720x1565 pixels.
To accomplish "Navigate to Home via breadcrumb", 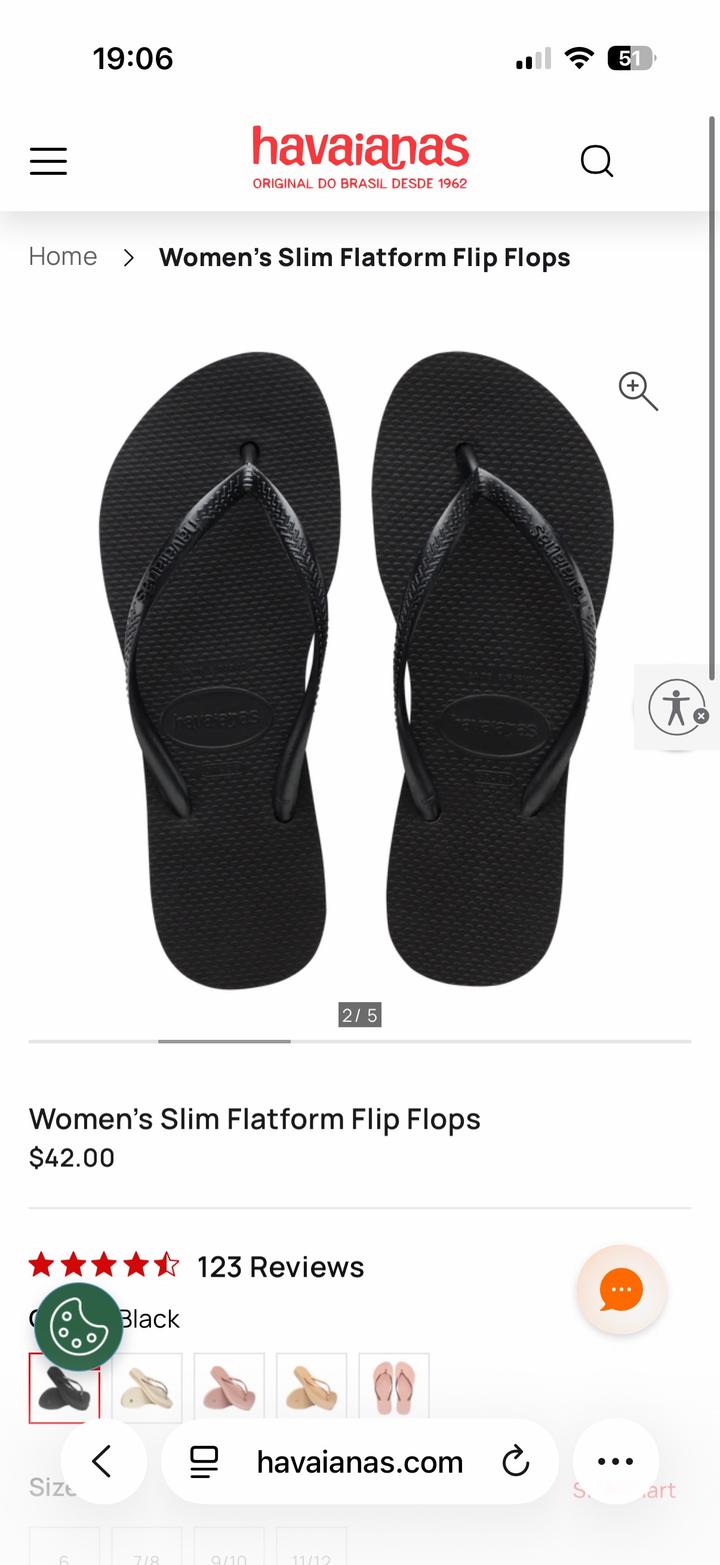I will click(62, 256).
